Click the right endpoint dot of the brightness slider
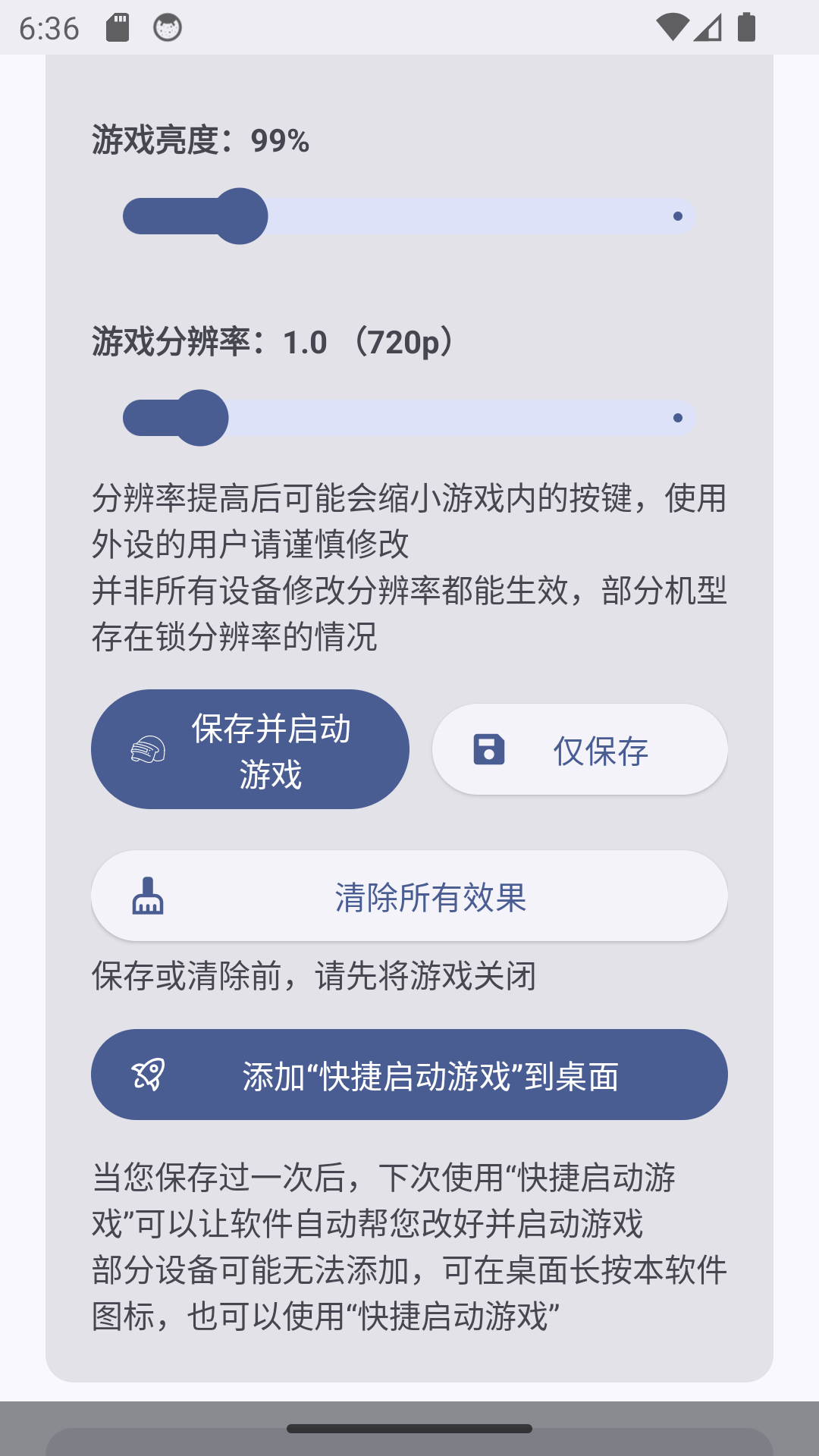The image size is (819, 1456). click(677, 216)
